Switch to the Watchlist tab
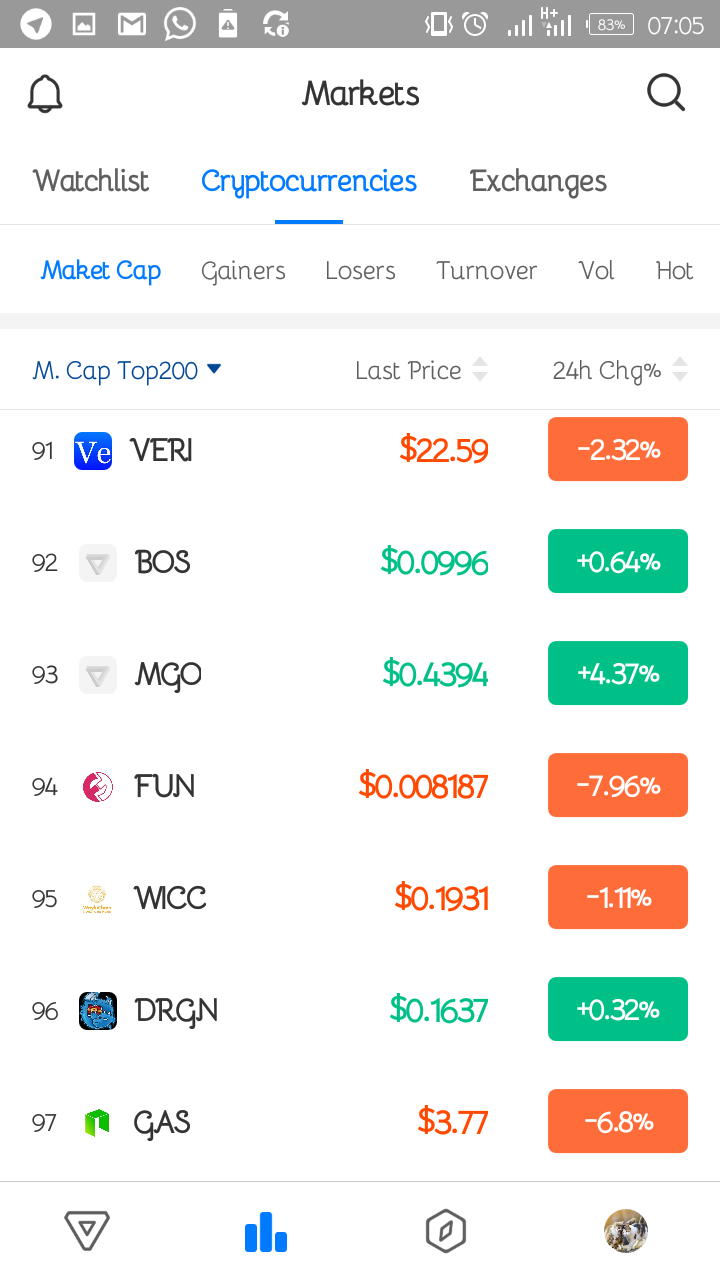720x1280 pixels. (91, 181)
